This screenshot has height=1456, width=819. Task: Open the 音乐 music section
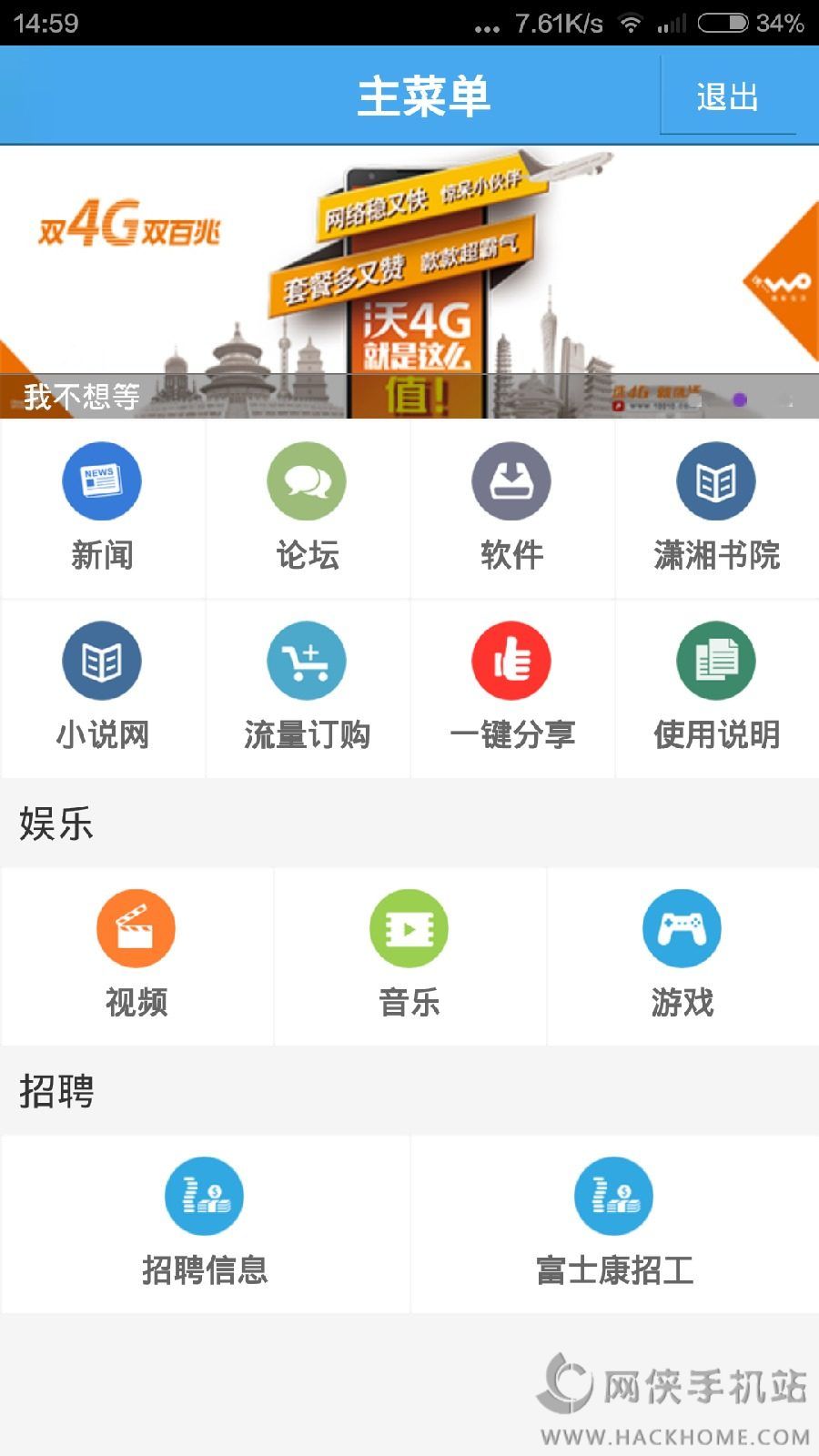click(x=409, y=955)
